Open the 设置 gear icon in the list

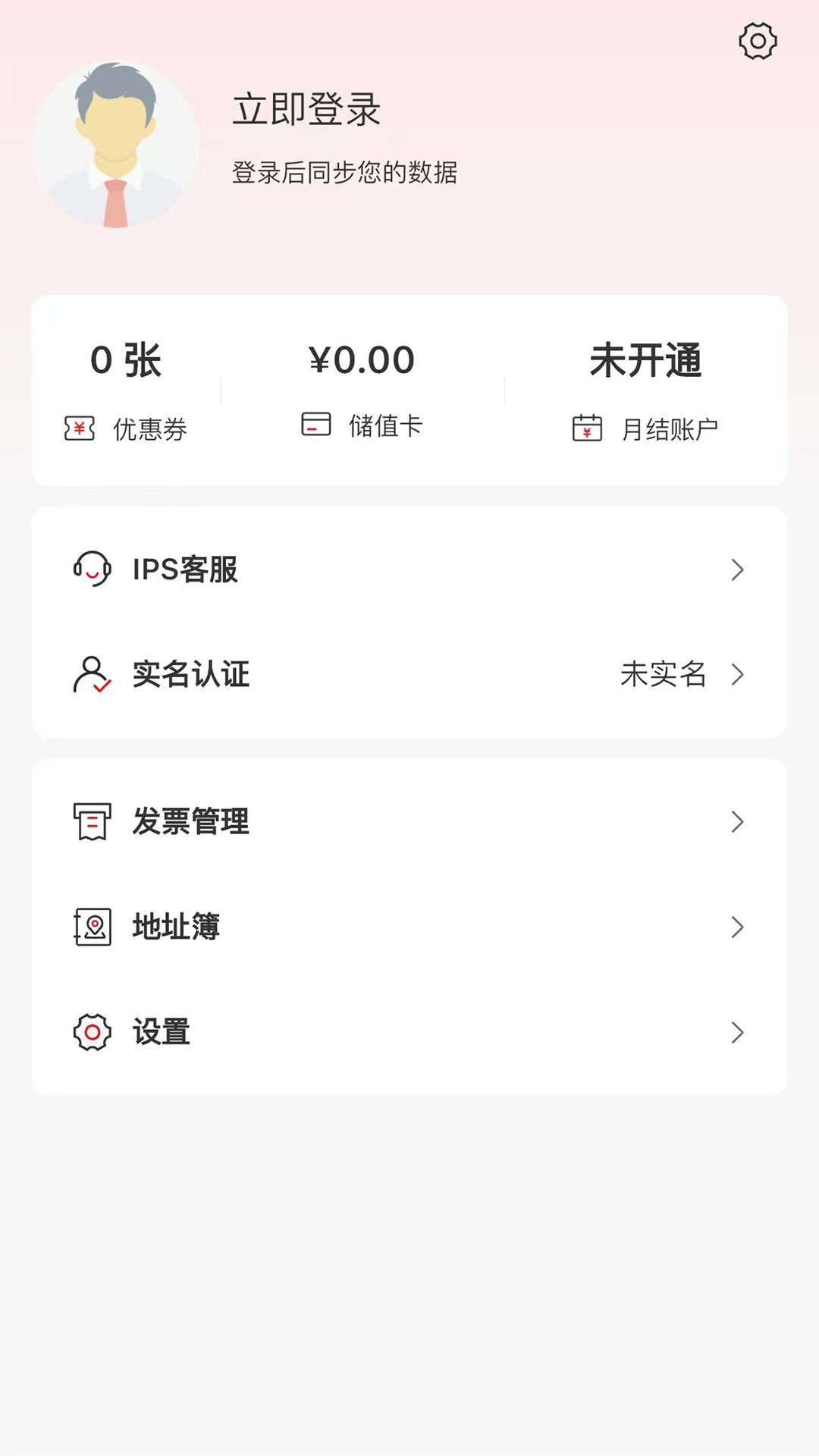91,1032
